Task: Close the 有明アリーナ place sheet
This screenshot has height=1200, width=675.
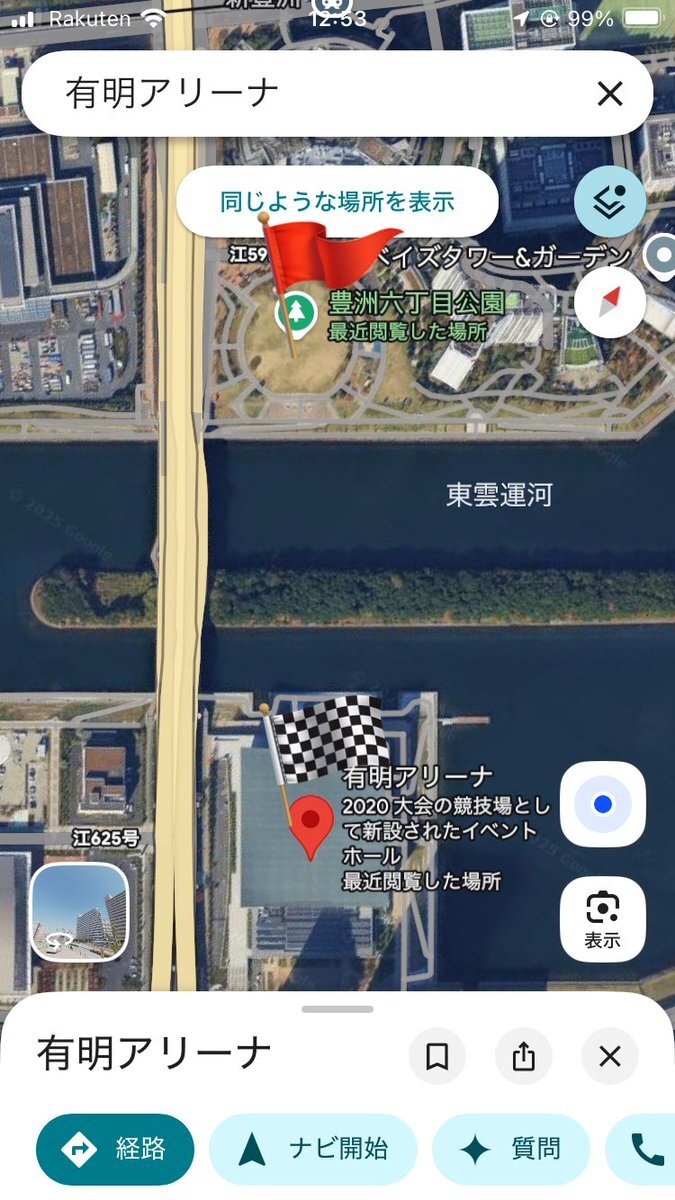Action: [x=609, y=1056]
